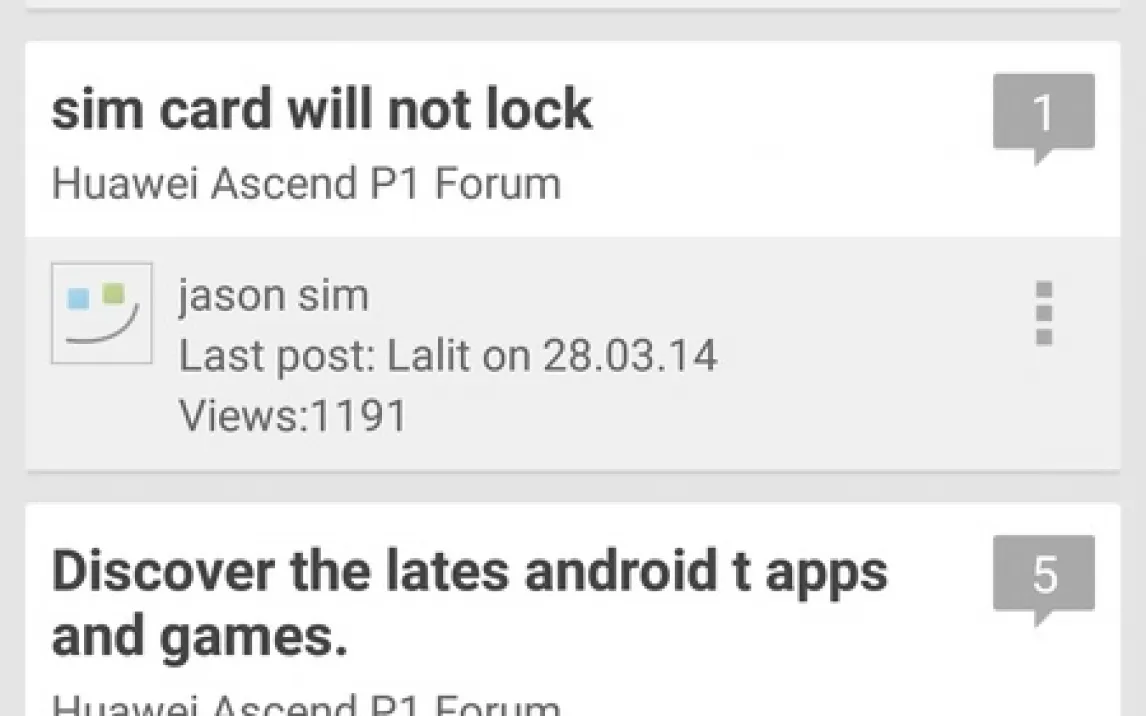The height and width of the screenshot is (716, 1146).
Task: Open the 'sim card will not lock' thread
Action: click(322, 110)
